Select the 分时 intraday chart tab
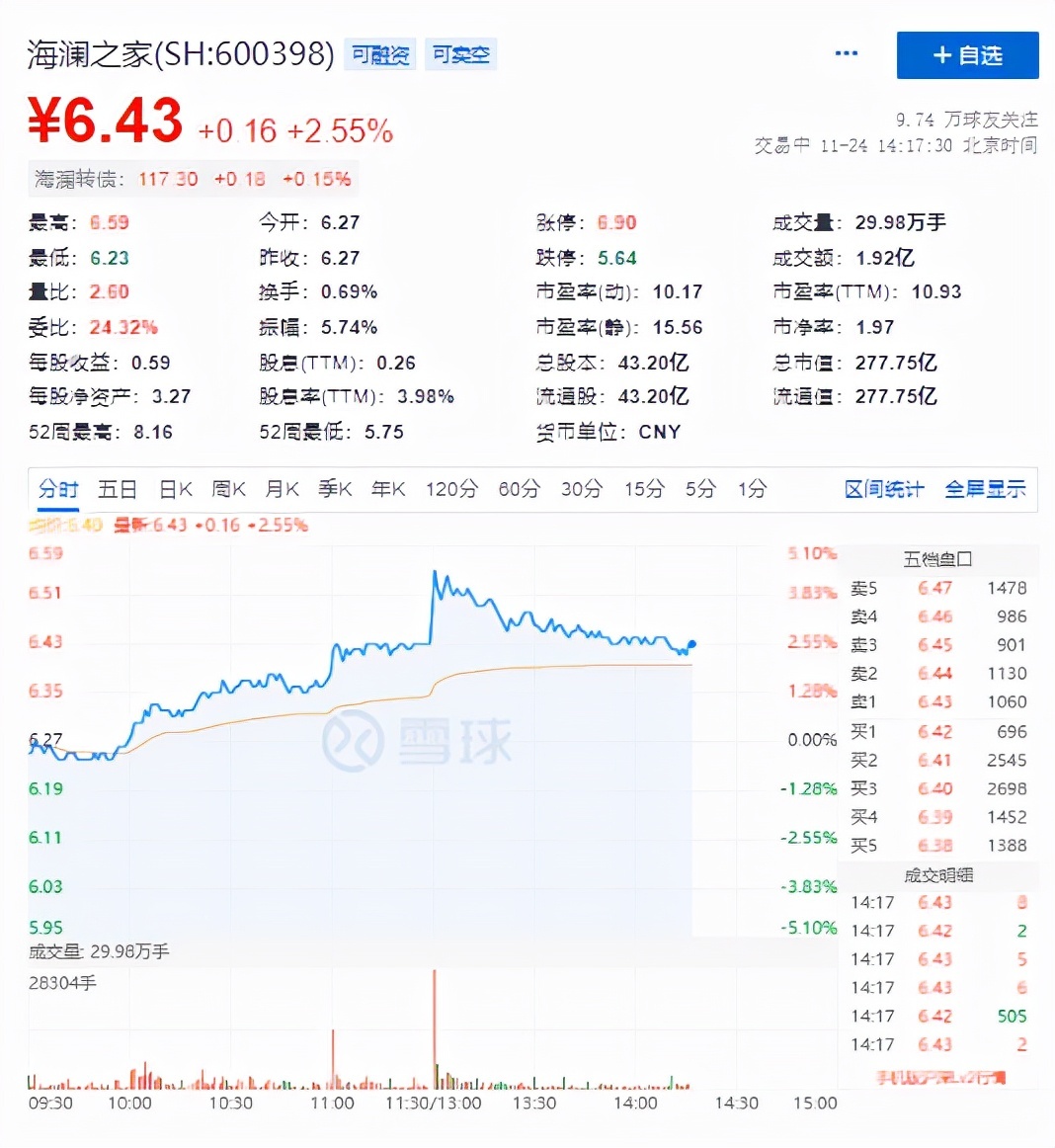1055x1148 pixels. click(x=58, y=489)
